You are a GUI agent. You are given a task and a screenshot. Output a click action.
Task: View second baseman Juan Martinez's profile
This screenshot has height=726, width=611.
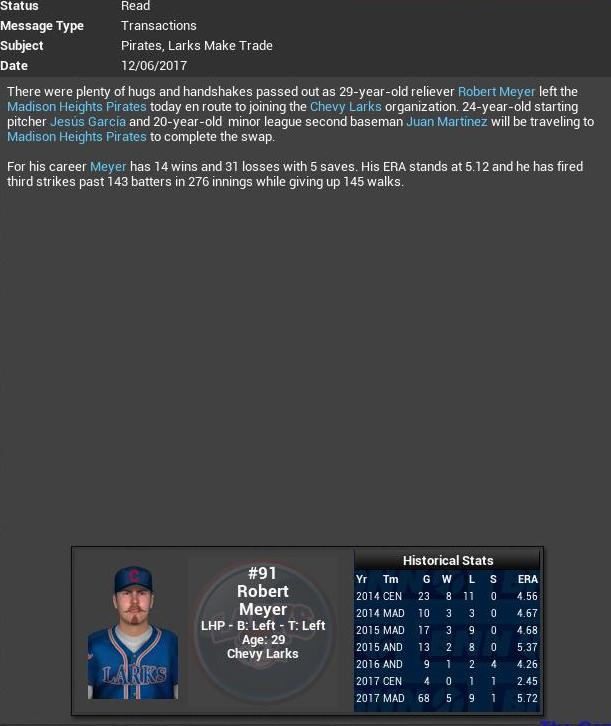pos(446,122)
